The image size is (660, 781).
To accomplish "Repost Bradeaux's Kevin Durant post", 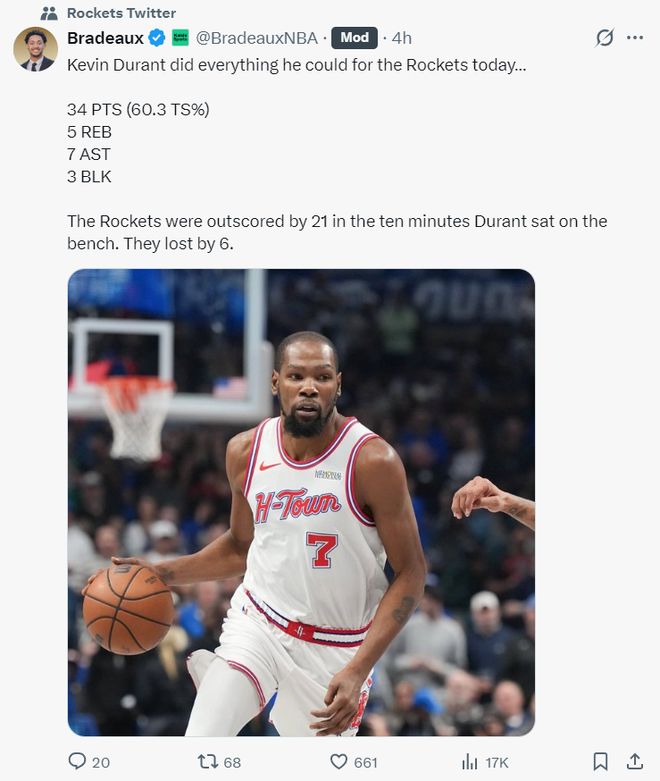I will (208, 762).
